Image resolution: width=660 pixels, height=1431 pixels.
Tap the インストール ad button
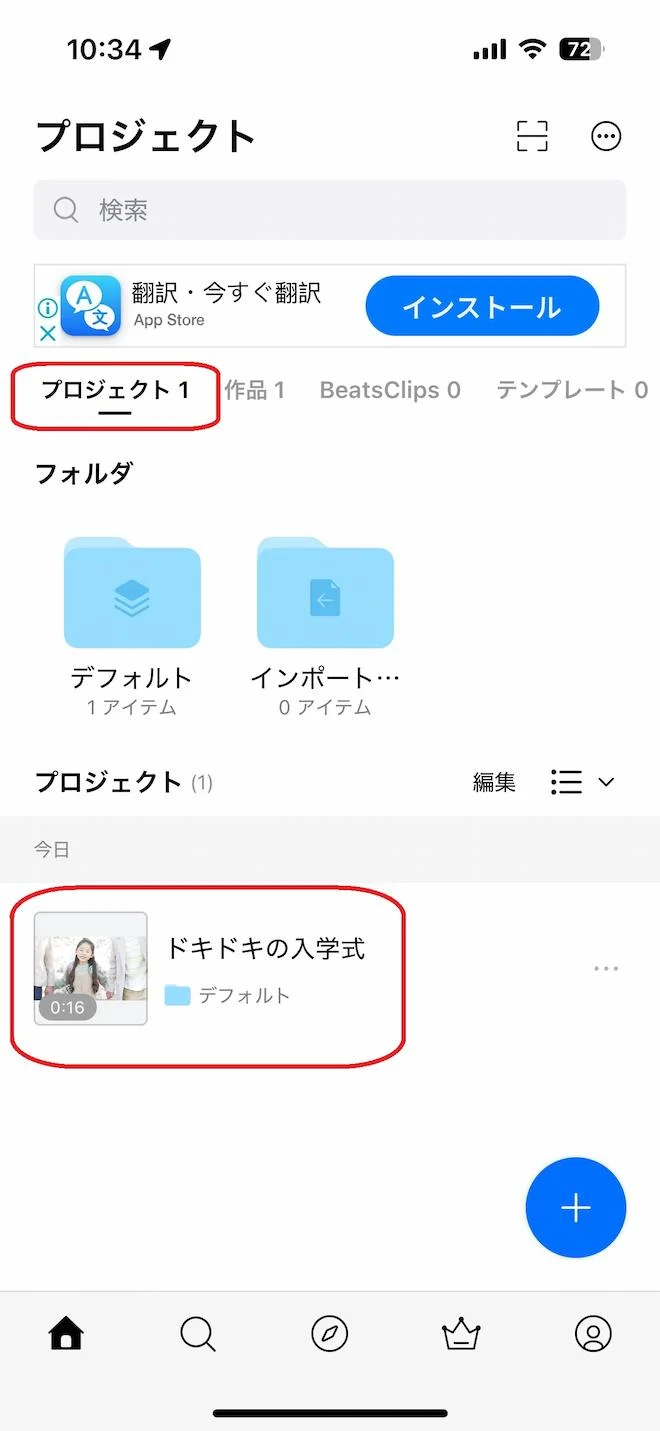(x=482, y=306)
